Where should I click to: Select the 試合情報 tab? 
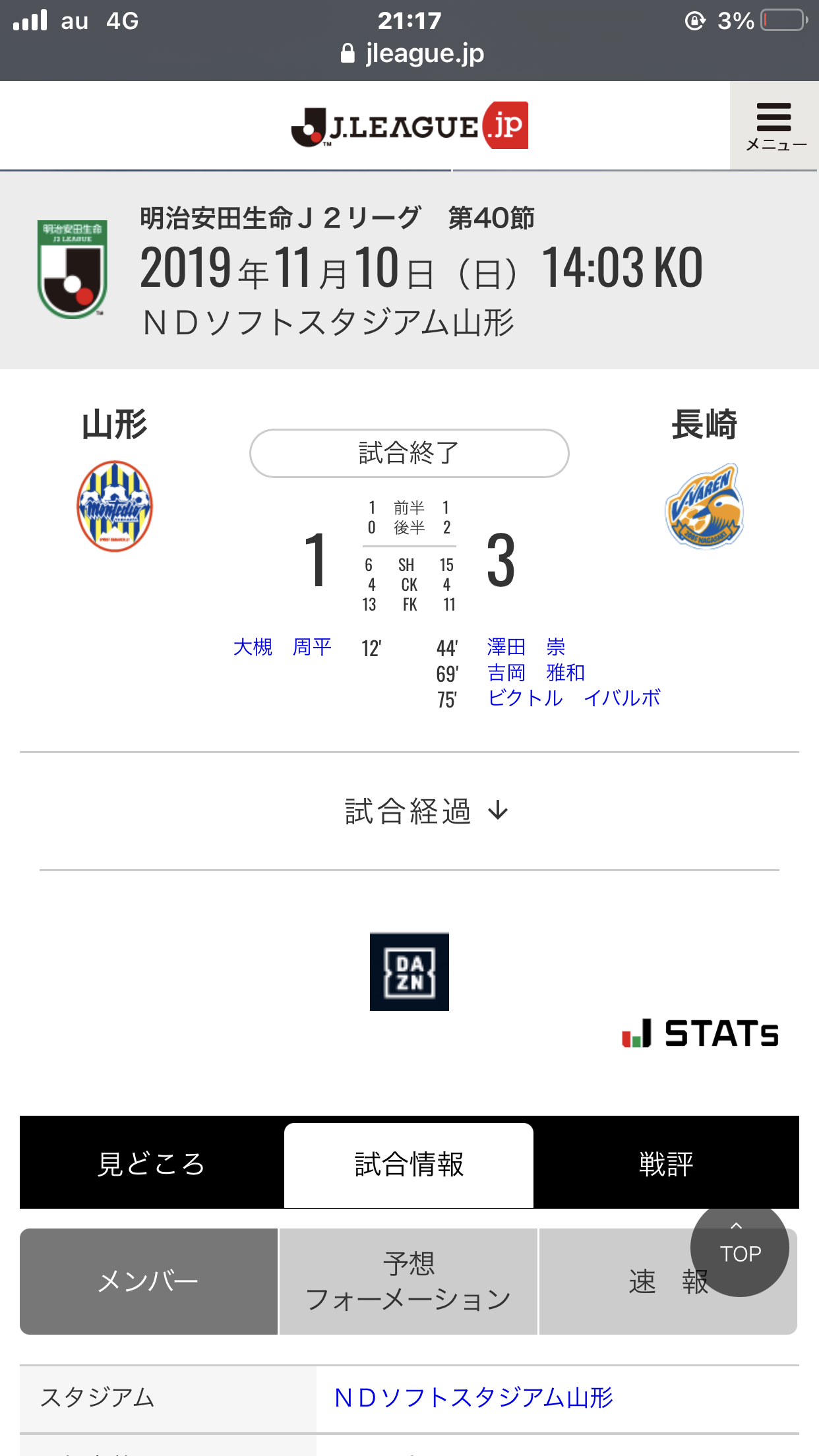(409, 1165)
